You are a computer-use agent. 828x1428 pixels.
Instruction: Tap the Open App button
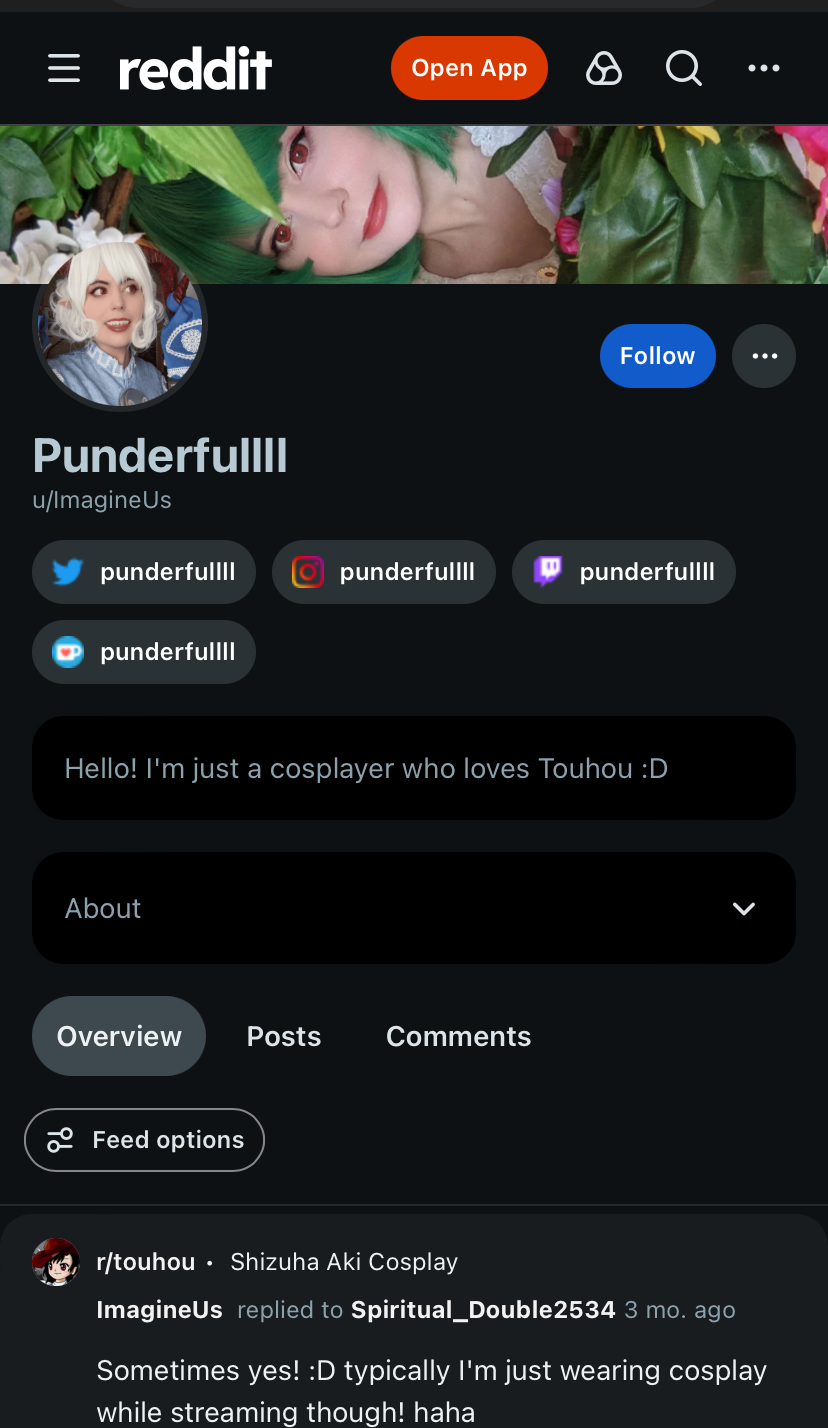pos(469,68)
